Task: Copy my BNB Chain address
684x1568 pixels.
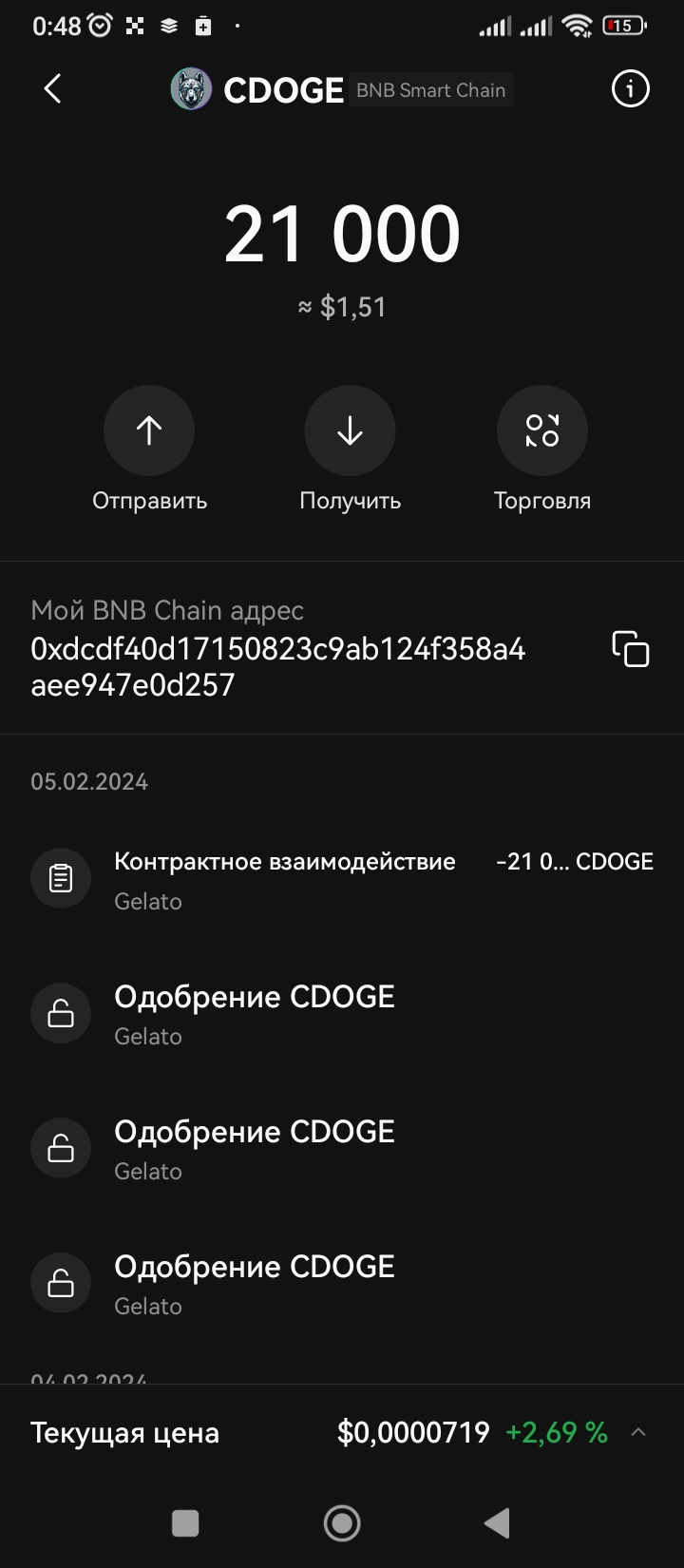Action: [x=631, y=649]
